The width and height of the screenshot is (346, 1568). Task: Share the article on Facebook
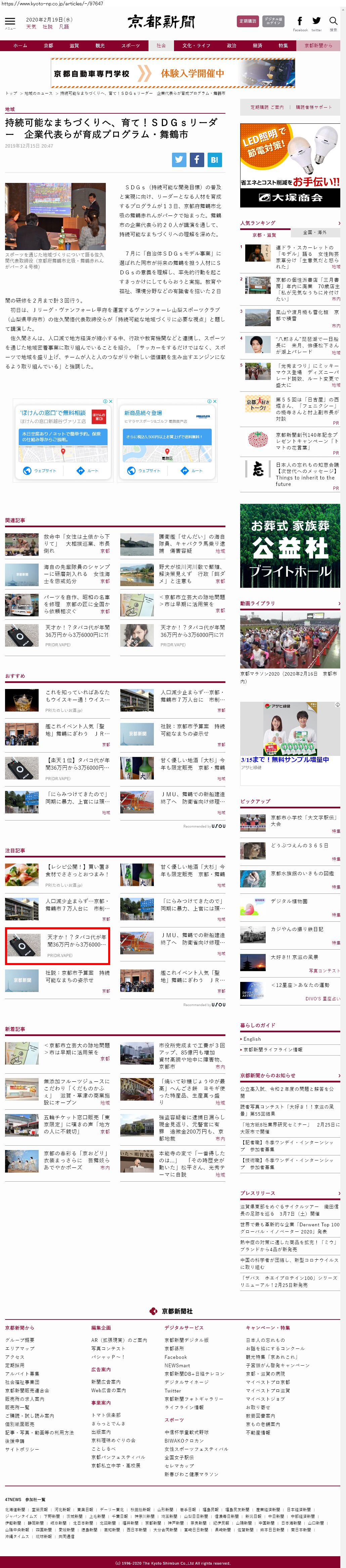point(197,159)
